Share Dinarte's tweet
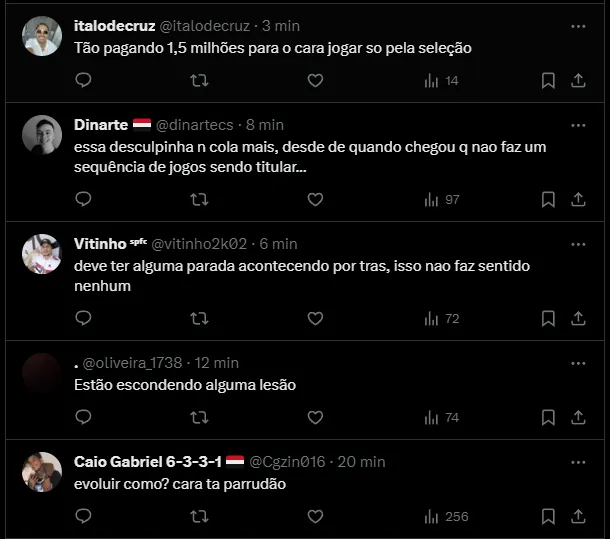 (578, 200)
